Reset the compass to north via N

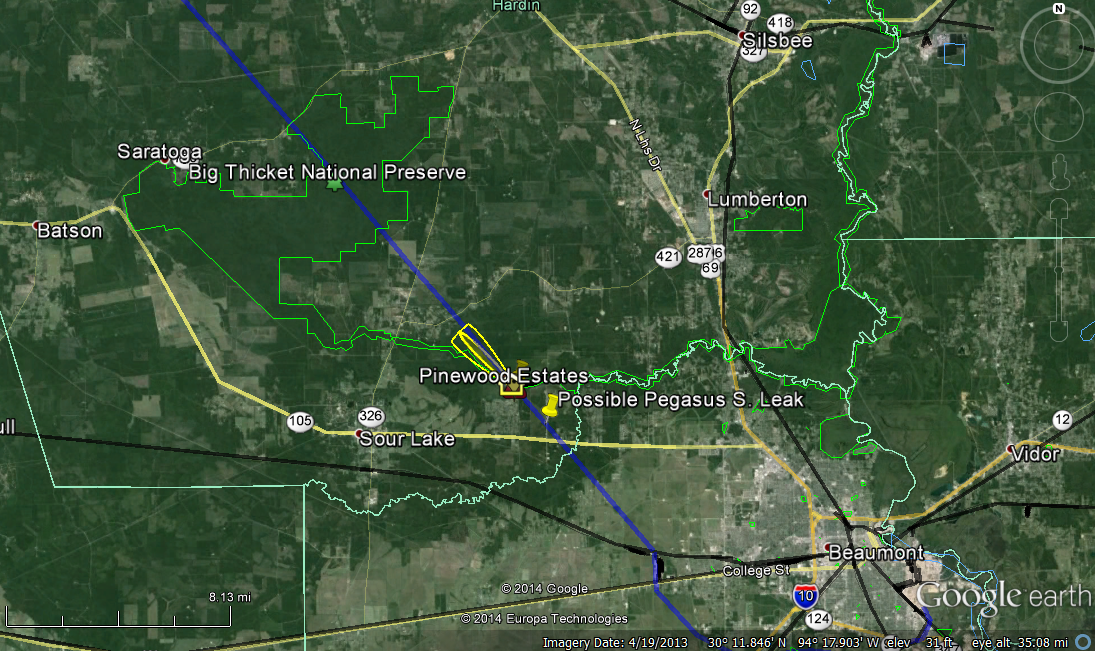click(x=1058, y=9)
